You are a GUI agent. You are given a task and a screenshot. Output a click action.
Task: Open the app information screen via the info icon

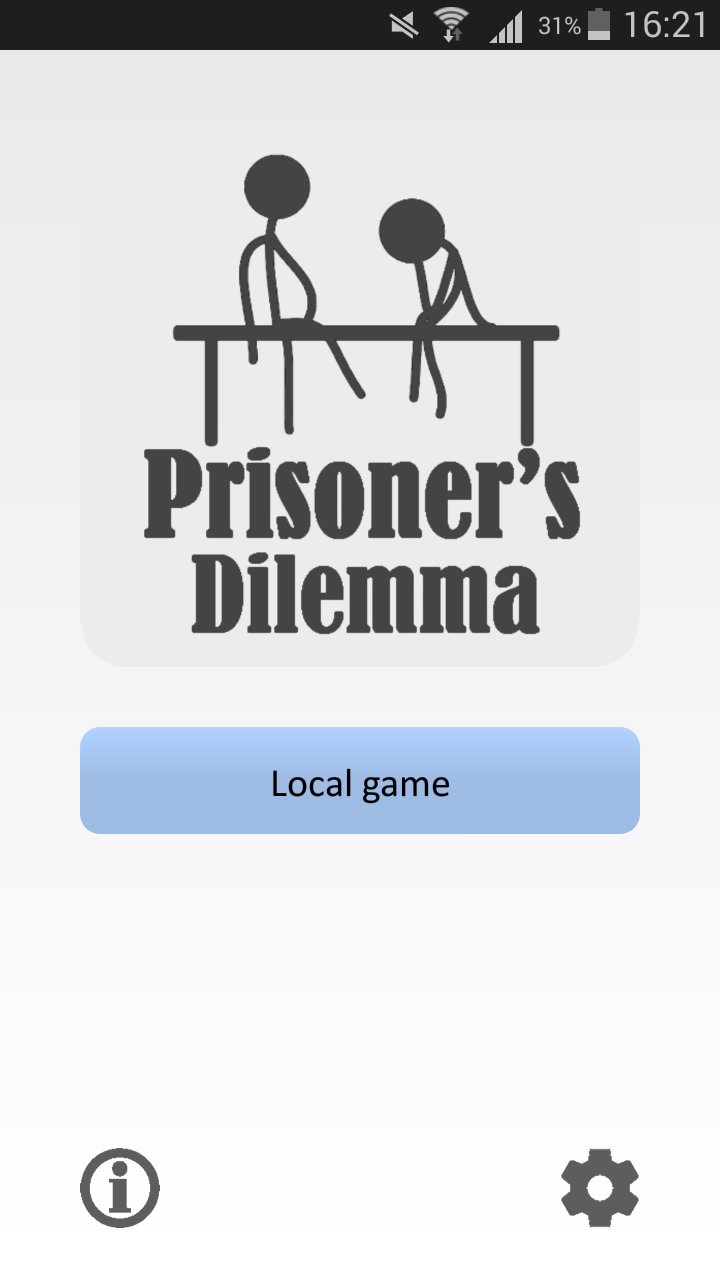coord(118,1189)
